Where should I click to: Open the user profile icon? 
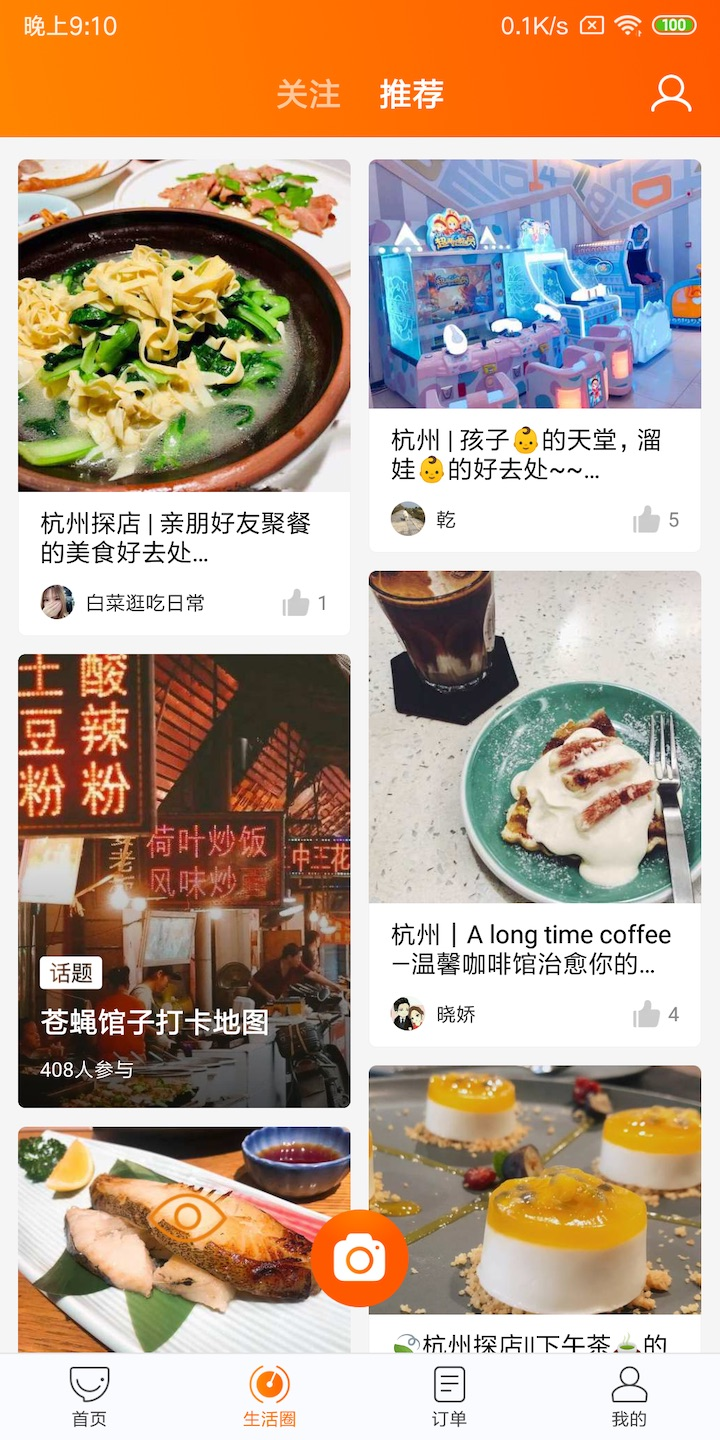pyautogui.click(x=671, y=94)
